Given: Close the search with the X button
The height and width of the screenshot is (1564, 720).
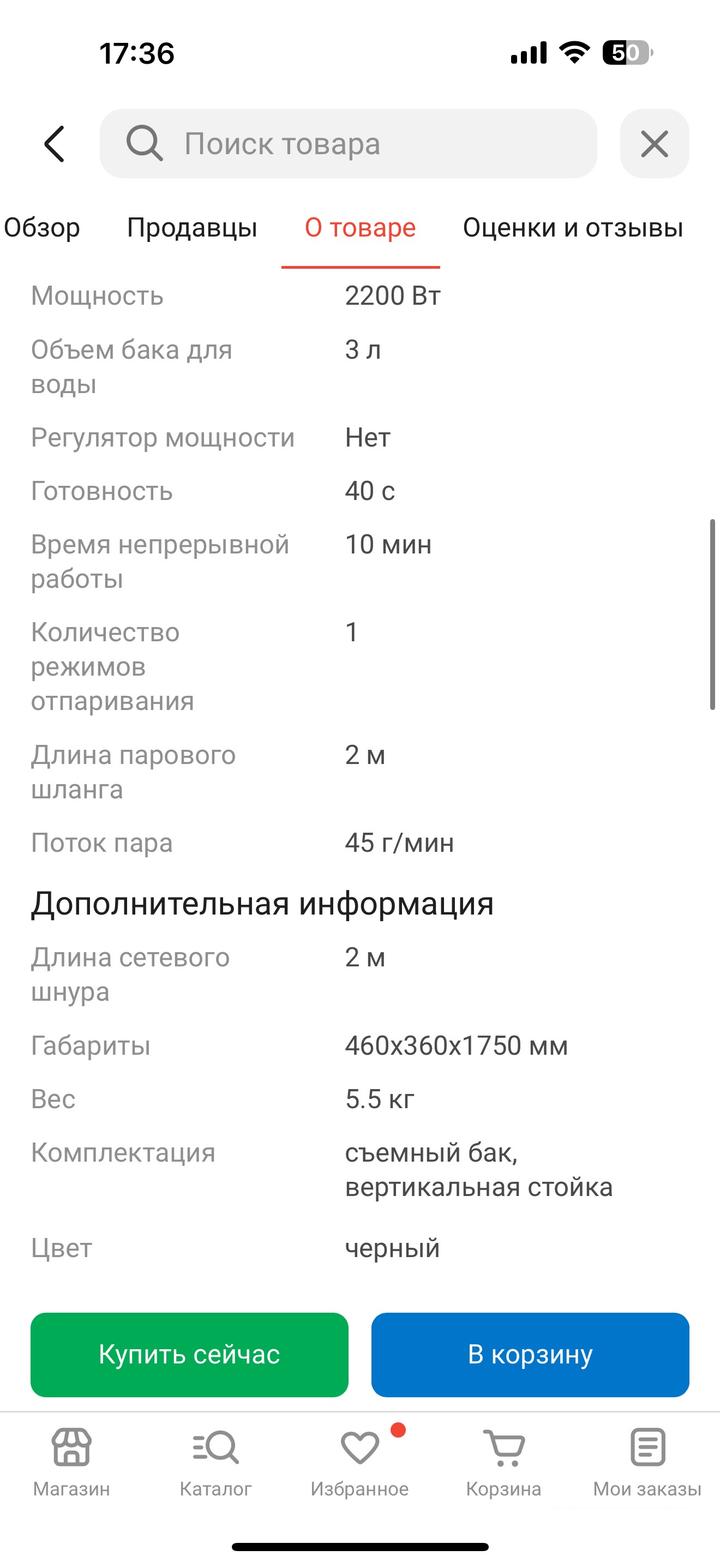Looking at the screenshot, I should [654, 144].
